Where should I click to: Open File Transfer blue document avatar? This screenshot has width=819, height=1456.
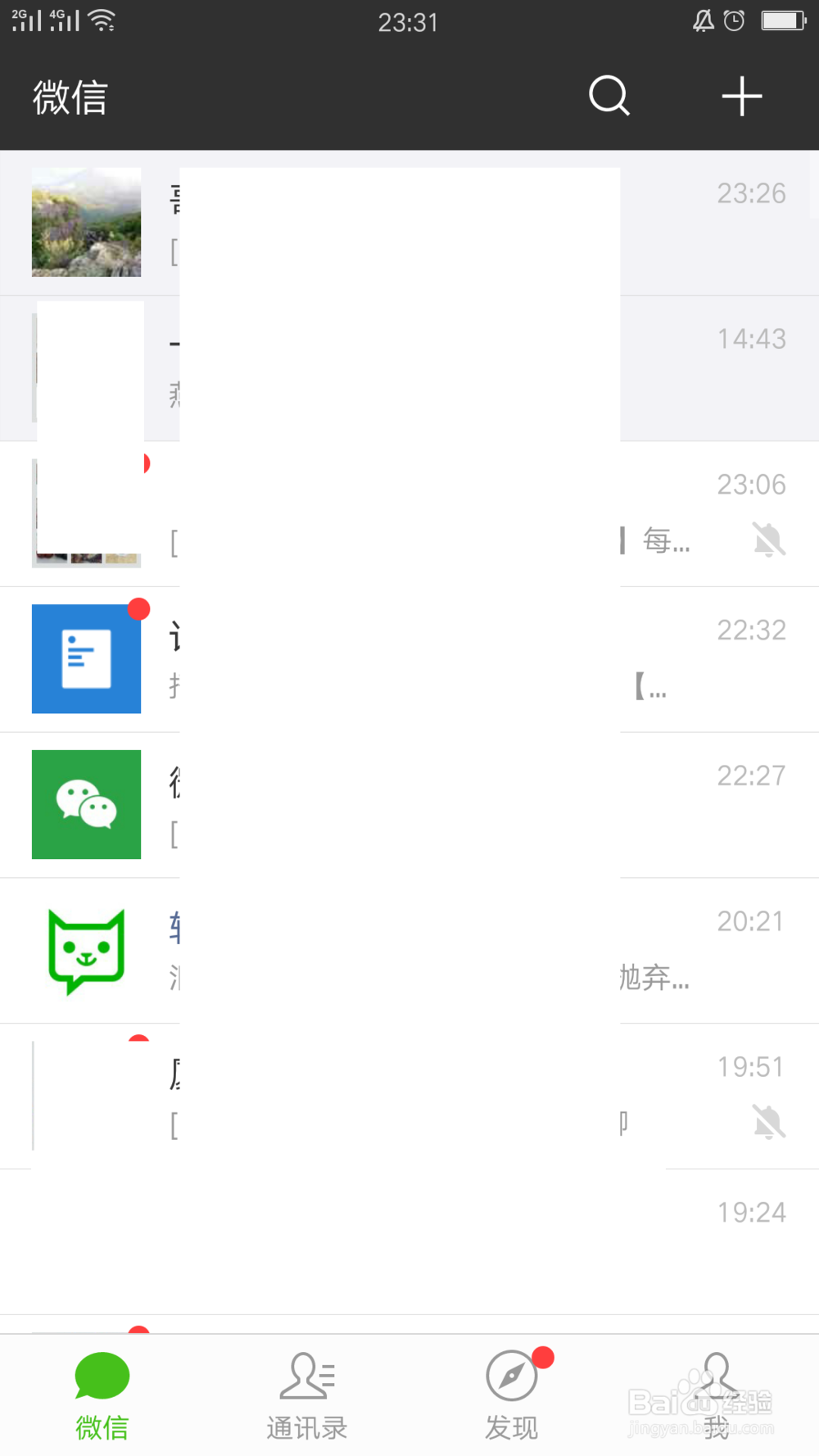pyautogui.click(x=86, y=658)
